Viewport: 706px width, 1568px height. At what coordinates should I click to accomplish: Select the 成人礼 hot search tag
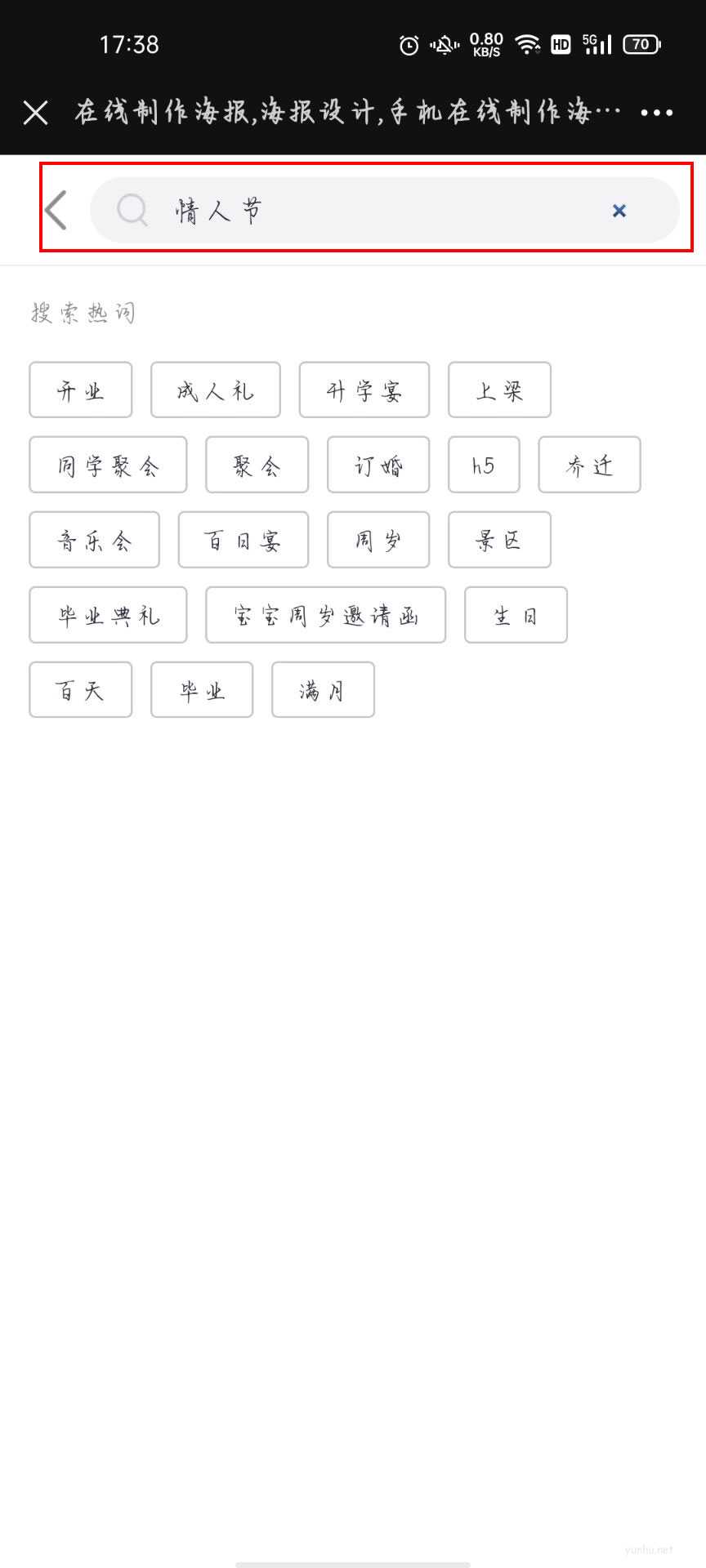tap(215, 390)
